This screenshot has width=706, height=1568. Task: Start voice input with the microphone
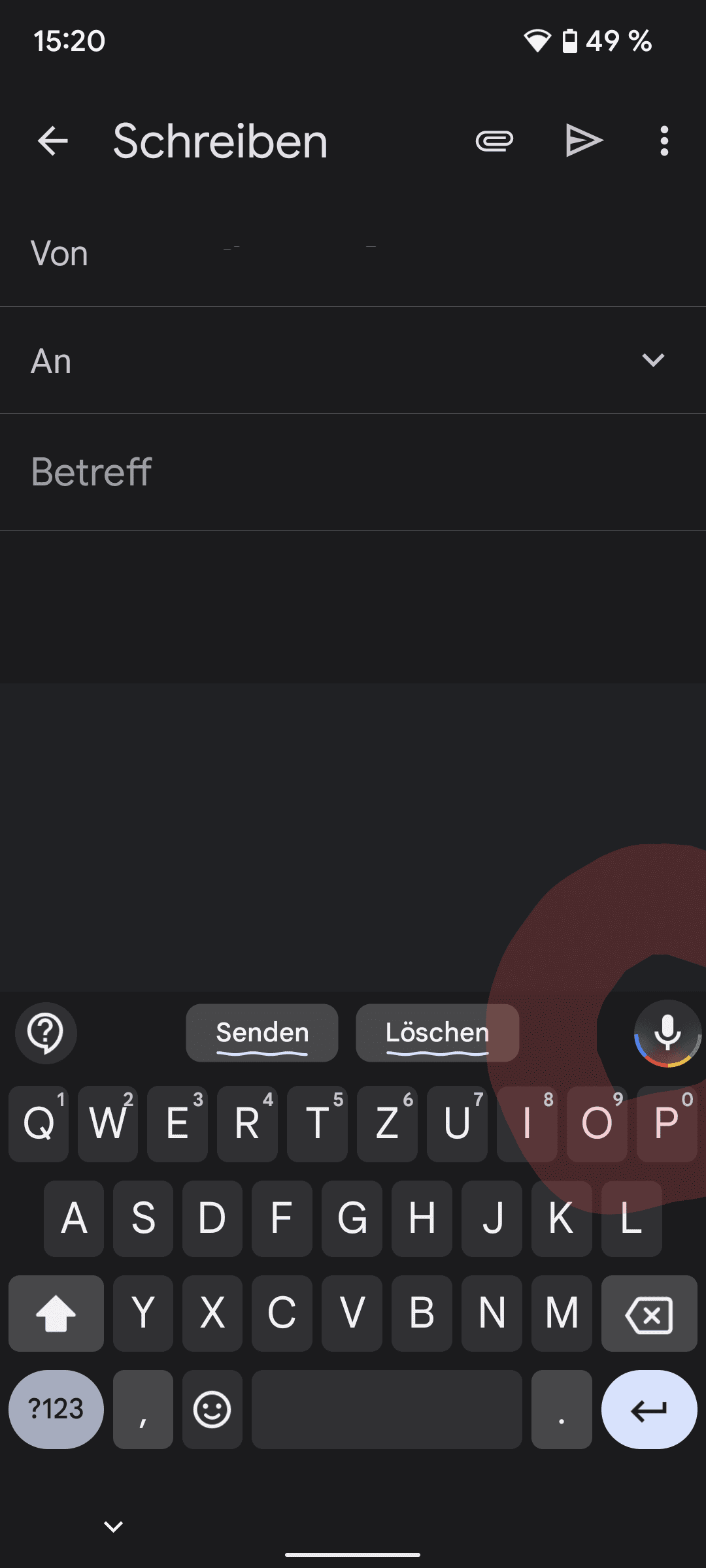point(667,1033)
